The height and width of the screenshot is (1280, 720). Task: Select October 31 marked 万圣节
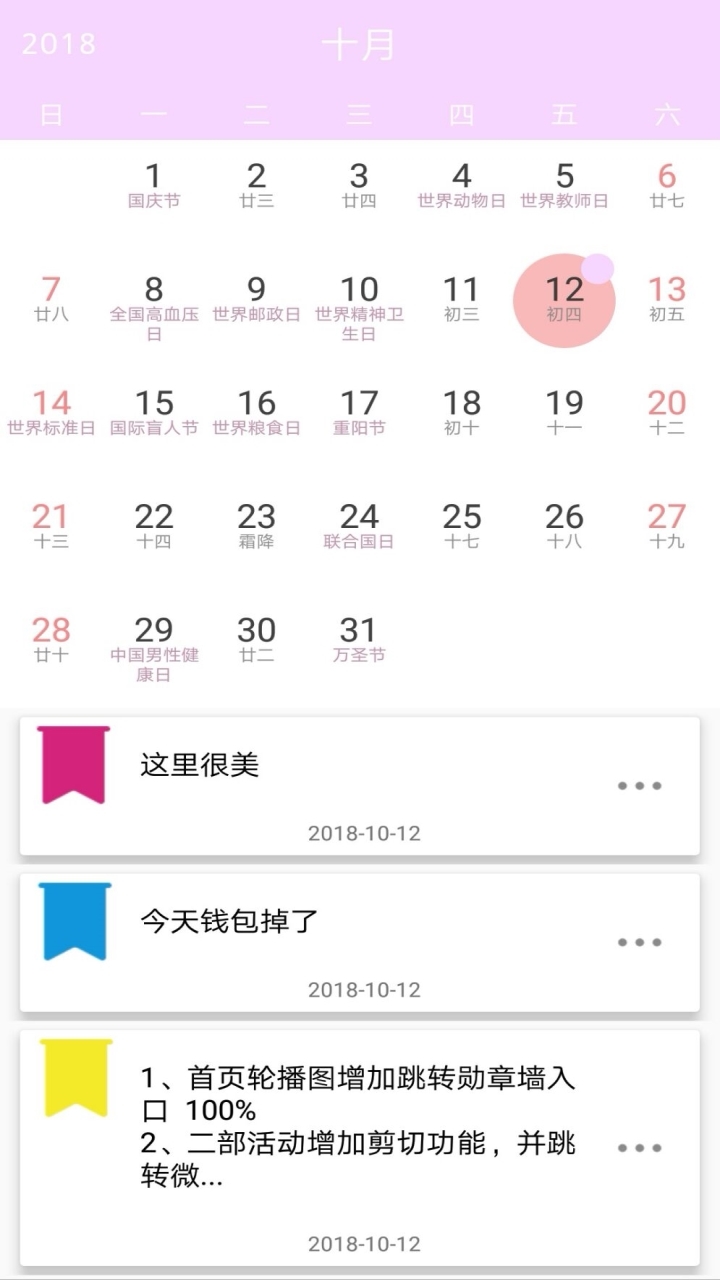[359, 638]
